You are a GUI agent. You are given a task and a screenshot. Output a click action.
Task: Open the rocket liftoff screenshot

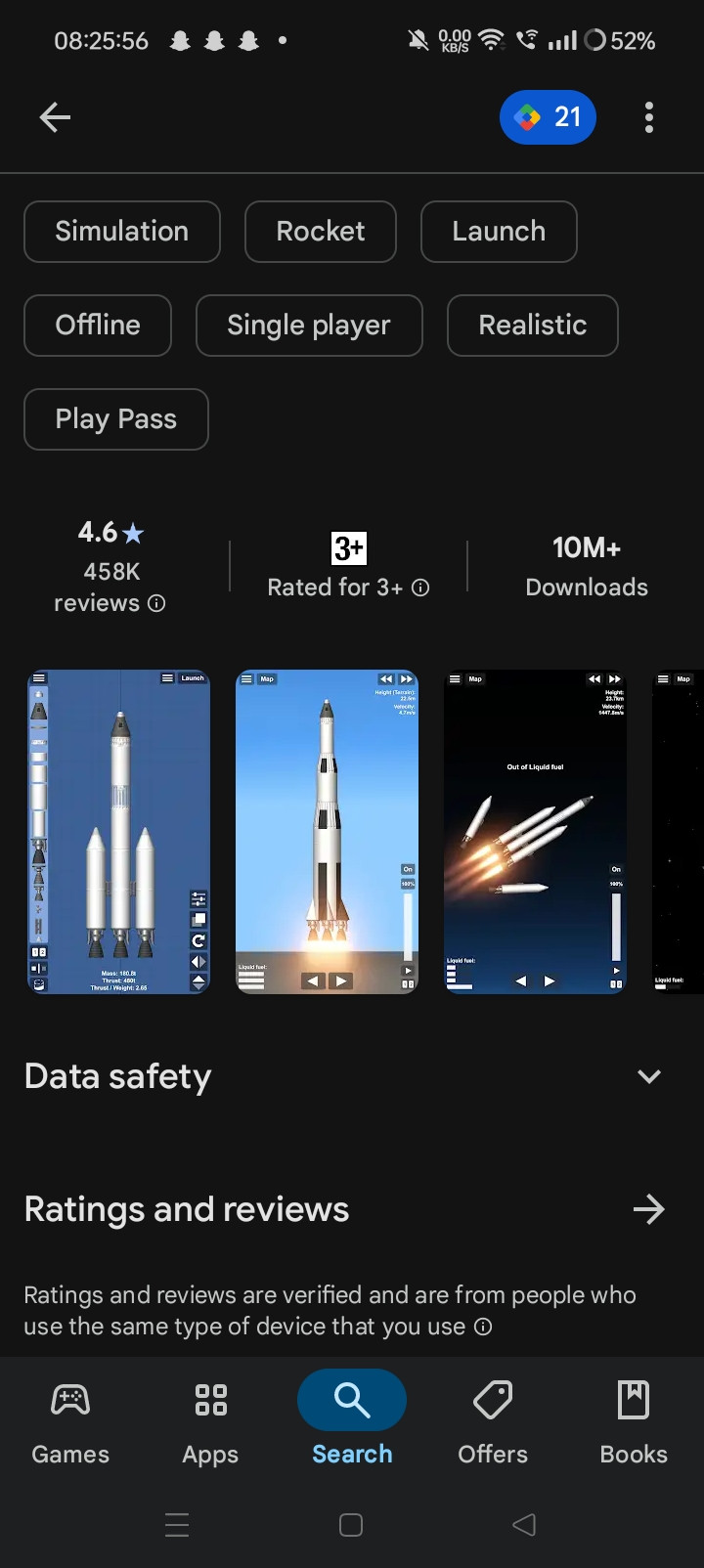coord(327,831)
